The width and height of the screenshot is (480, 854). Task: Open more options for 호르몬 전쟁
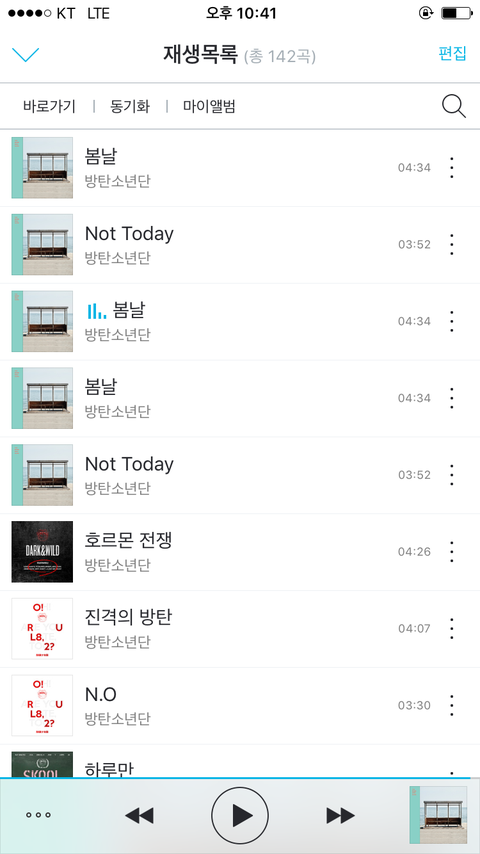(x=452, y=552)
